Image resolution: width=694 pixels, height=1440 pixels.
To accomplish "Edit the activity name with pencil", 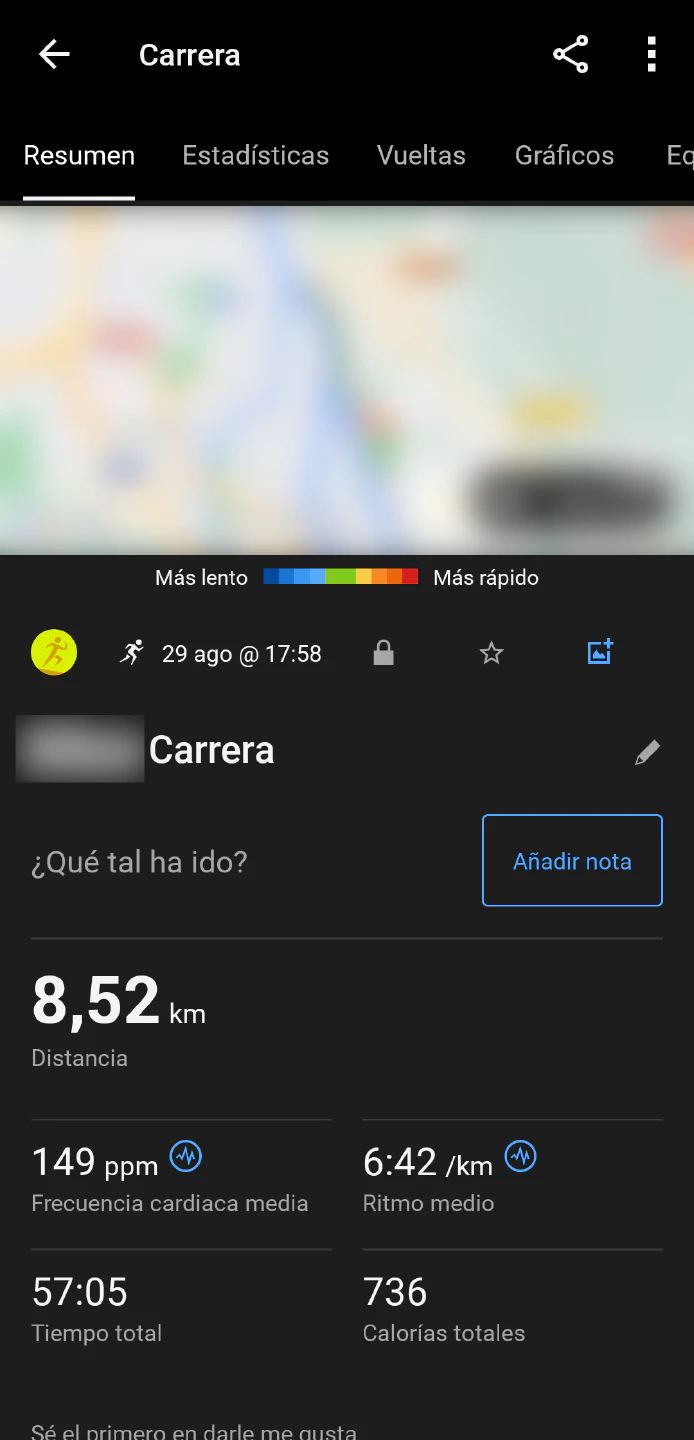I will pos(647,752).
